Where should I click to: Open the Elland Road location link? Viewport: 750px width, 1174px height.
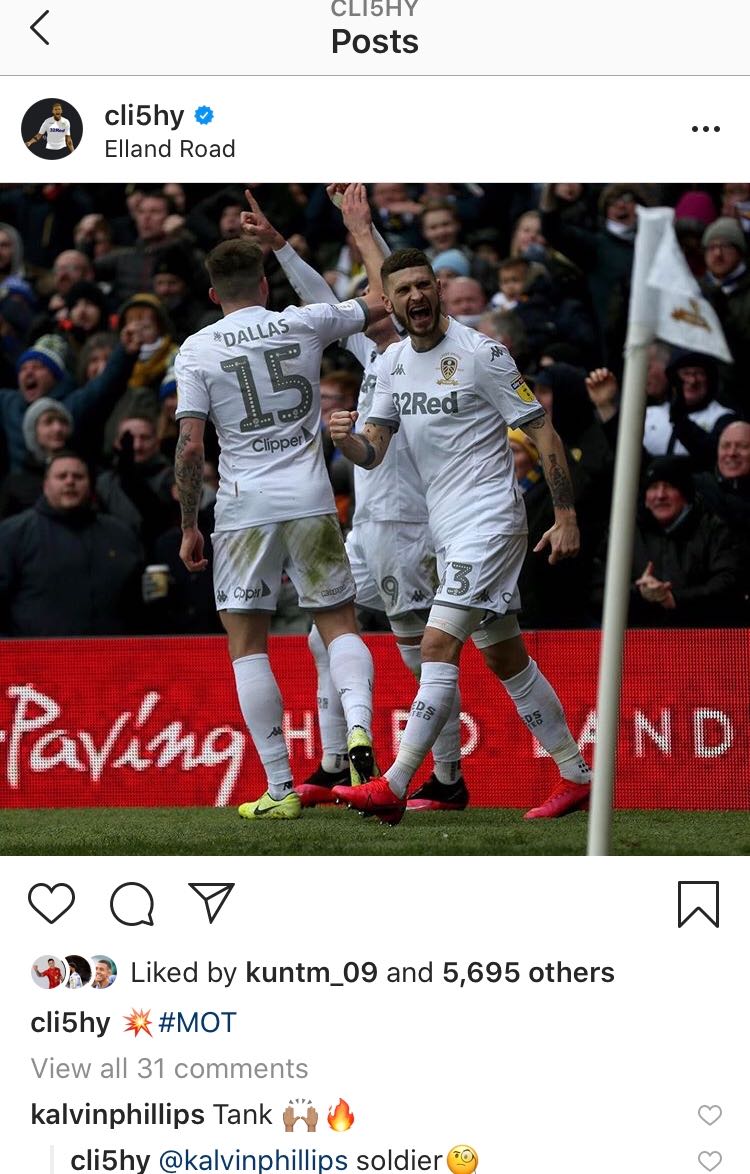click(x=169, y=149)
